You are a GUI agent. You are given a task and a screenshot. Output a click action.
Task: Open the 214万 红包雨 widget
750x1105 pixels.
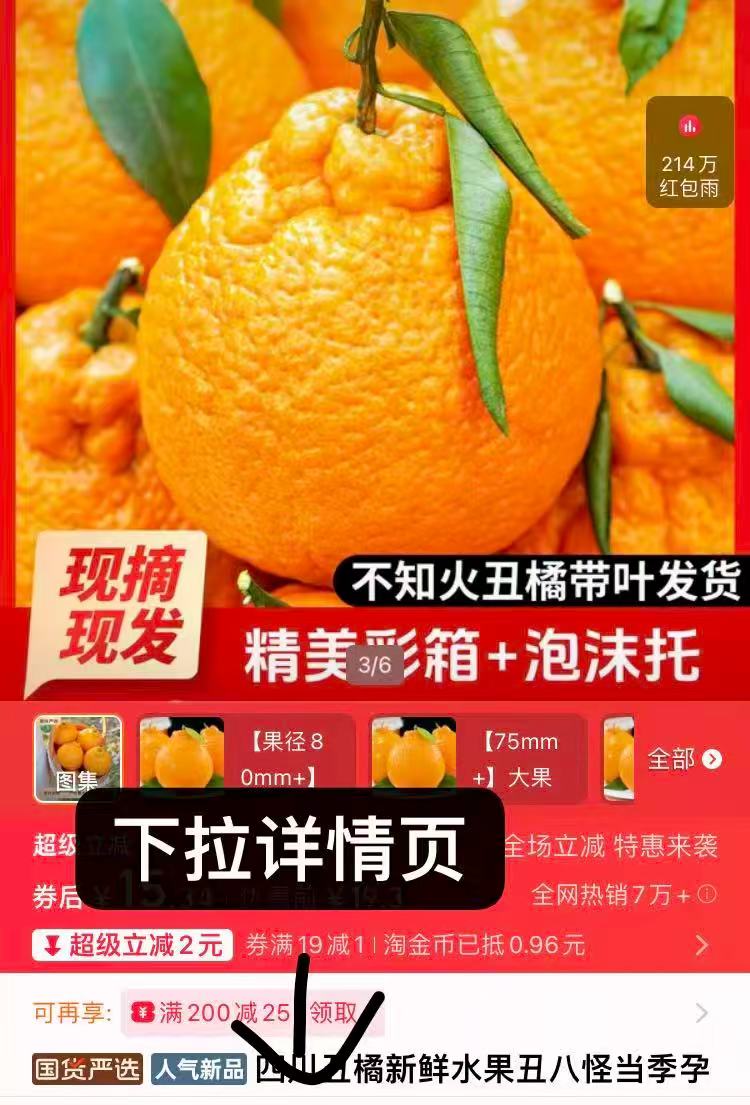(x=689, y=152)
